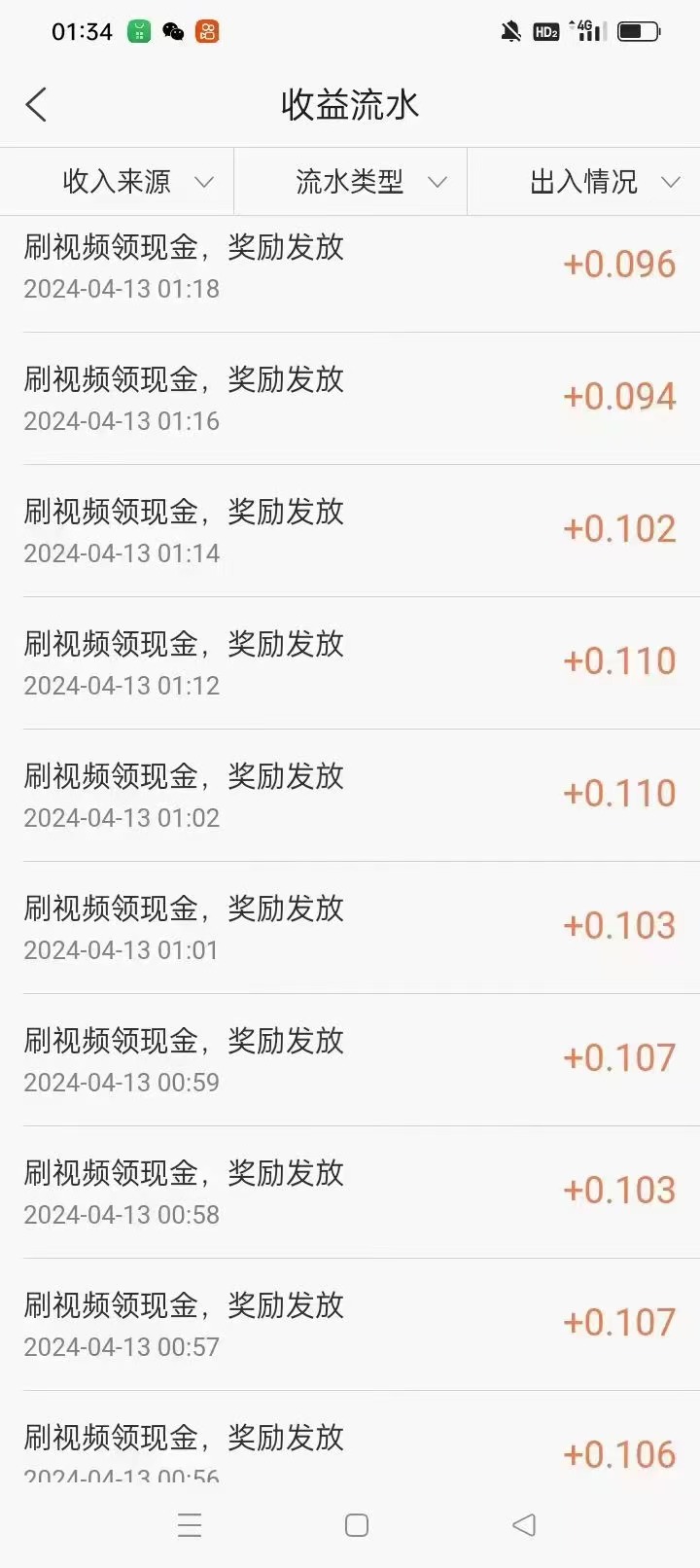The width and height of the screenshot is (700, 1568).
Task: Go back from 收益流水 page
Action: click(x=36, y=104)
